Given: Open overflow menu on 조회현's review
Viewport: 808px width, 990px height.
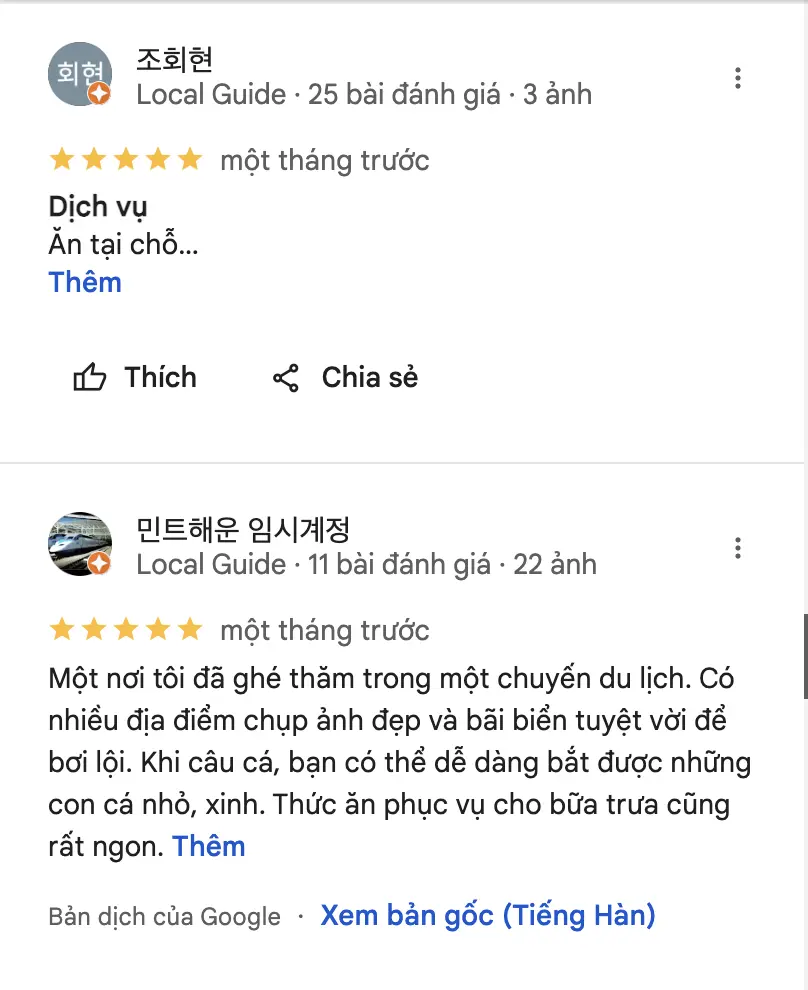Looking at the screenshot, I should (737, 78).
